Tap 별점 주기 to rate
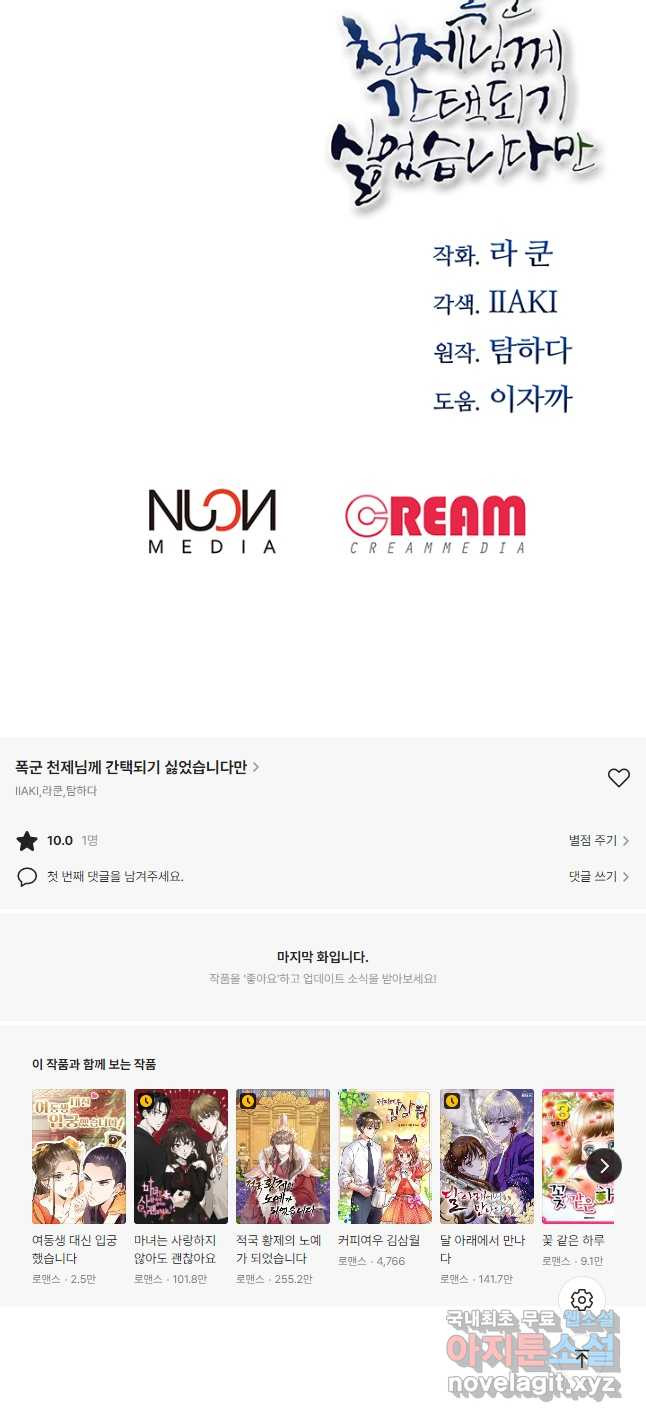646x1422 pixels. pos(598,841)
